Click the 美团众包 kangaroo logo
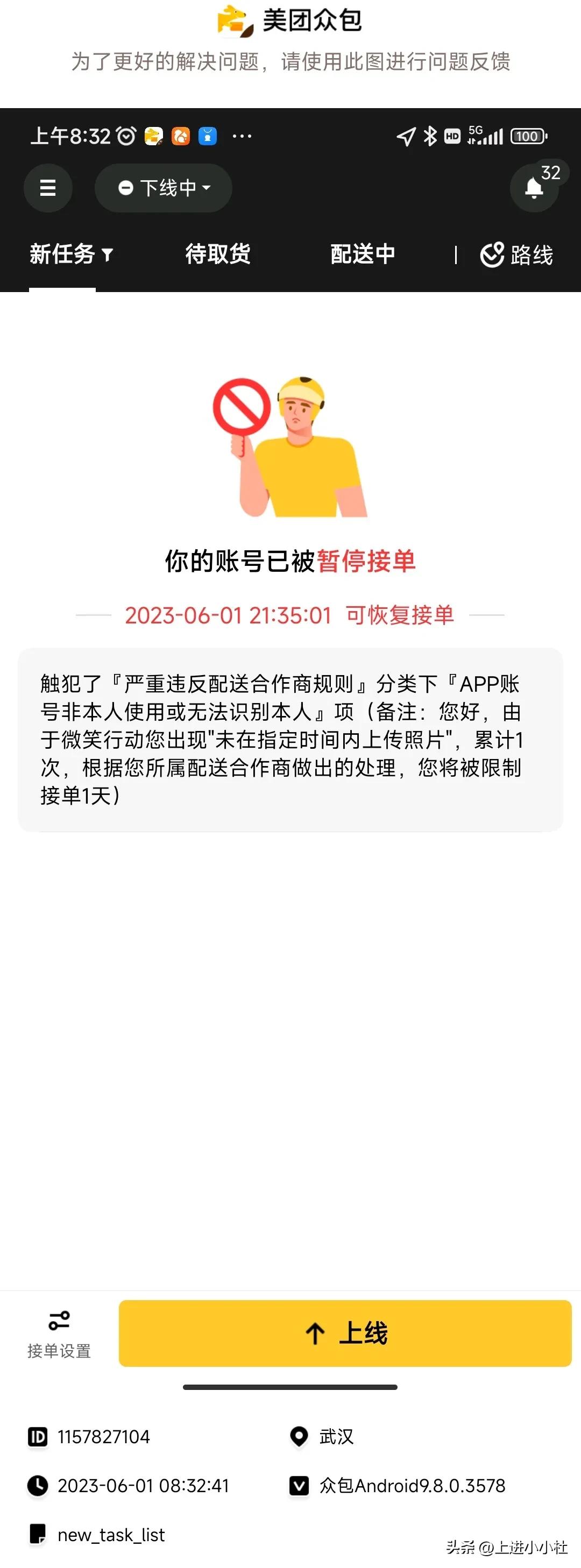The width and height of the screenshot is (581, 1568). [x=231, y=20]
